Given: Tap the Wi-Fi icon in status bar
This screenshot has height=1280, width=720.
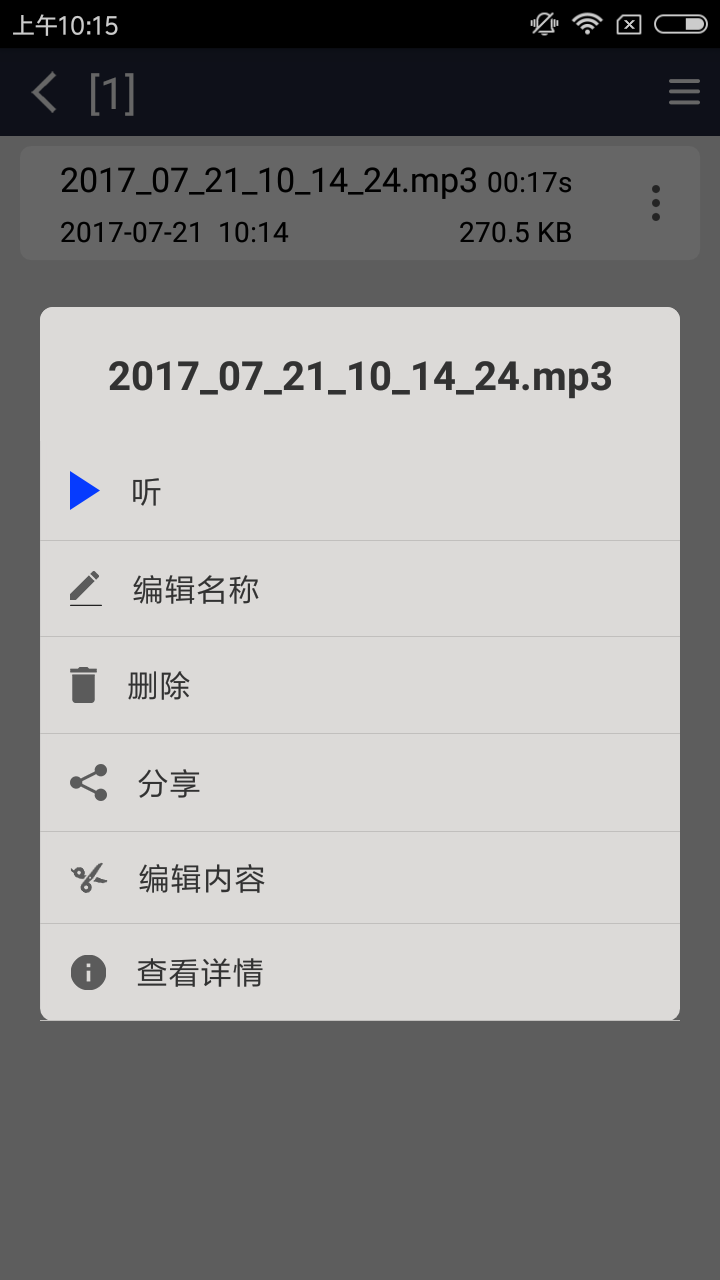Looking at the screenshot, I should pos(586,23).
